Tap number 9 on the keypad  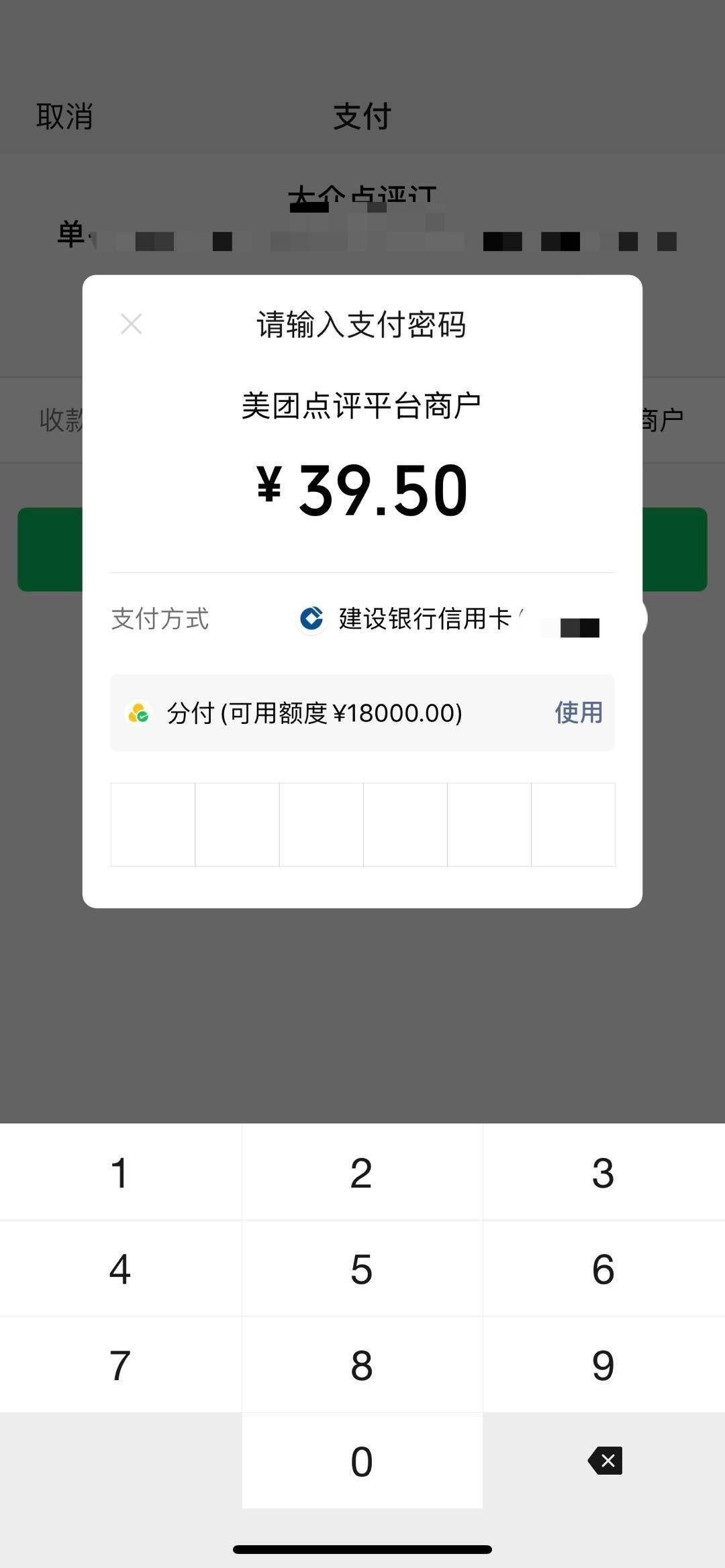(603, 1365)
